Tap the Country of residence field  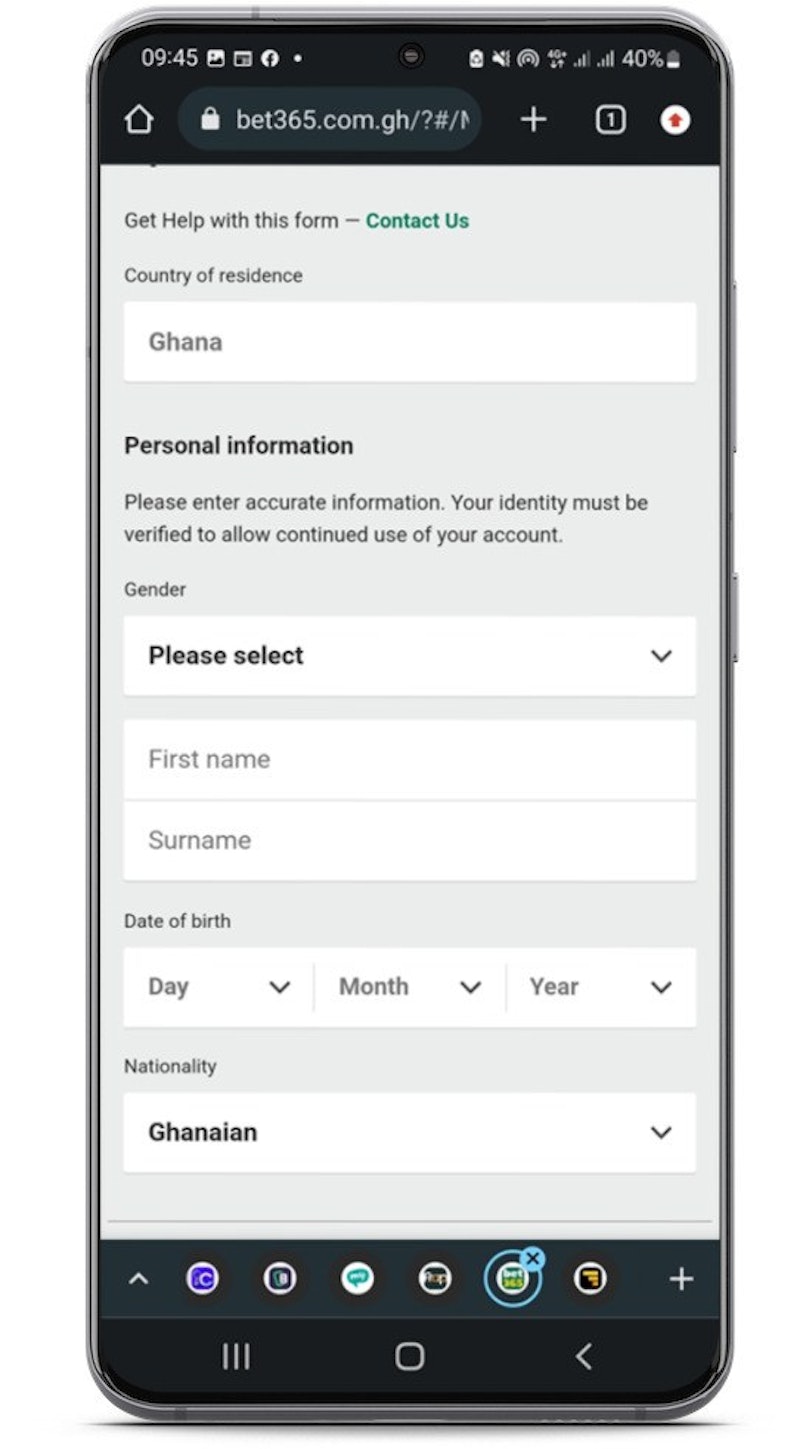point(409,342)
